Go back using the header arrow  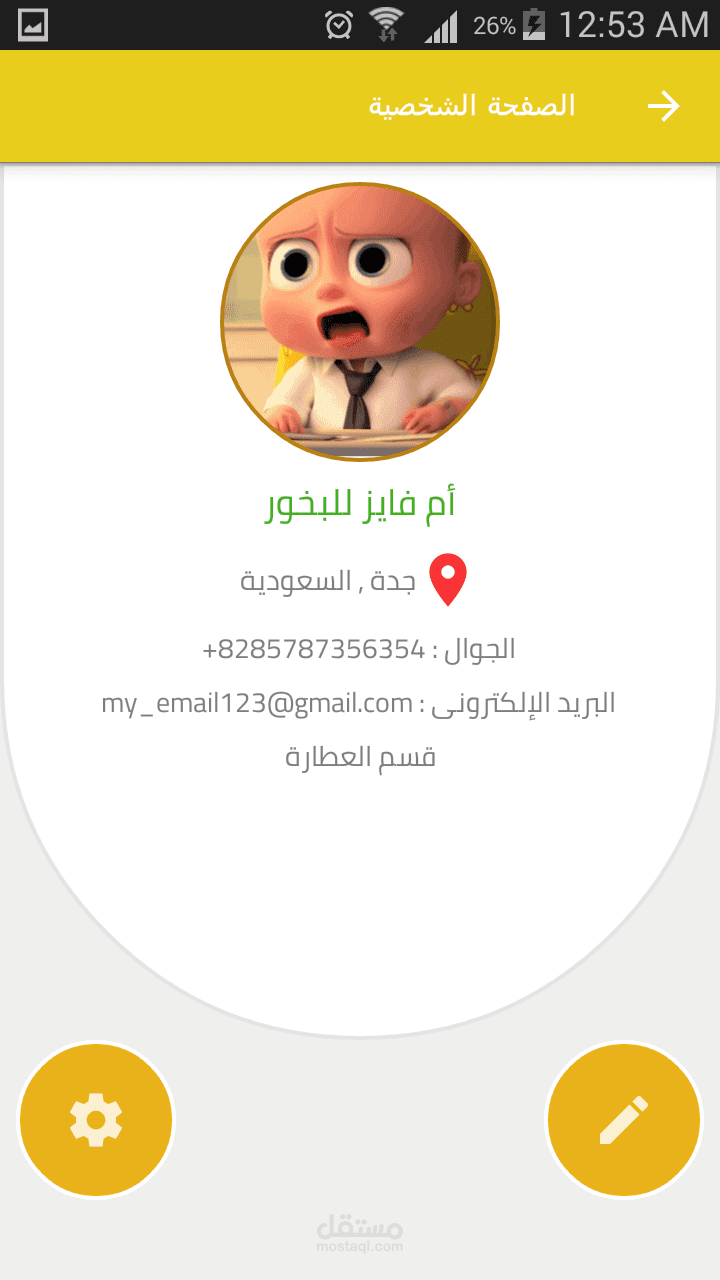pos(663,106)
